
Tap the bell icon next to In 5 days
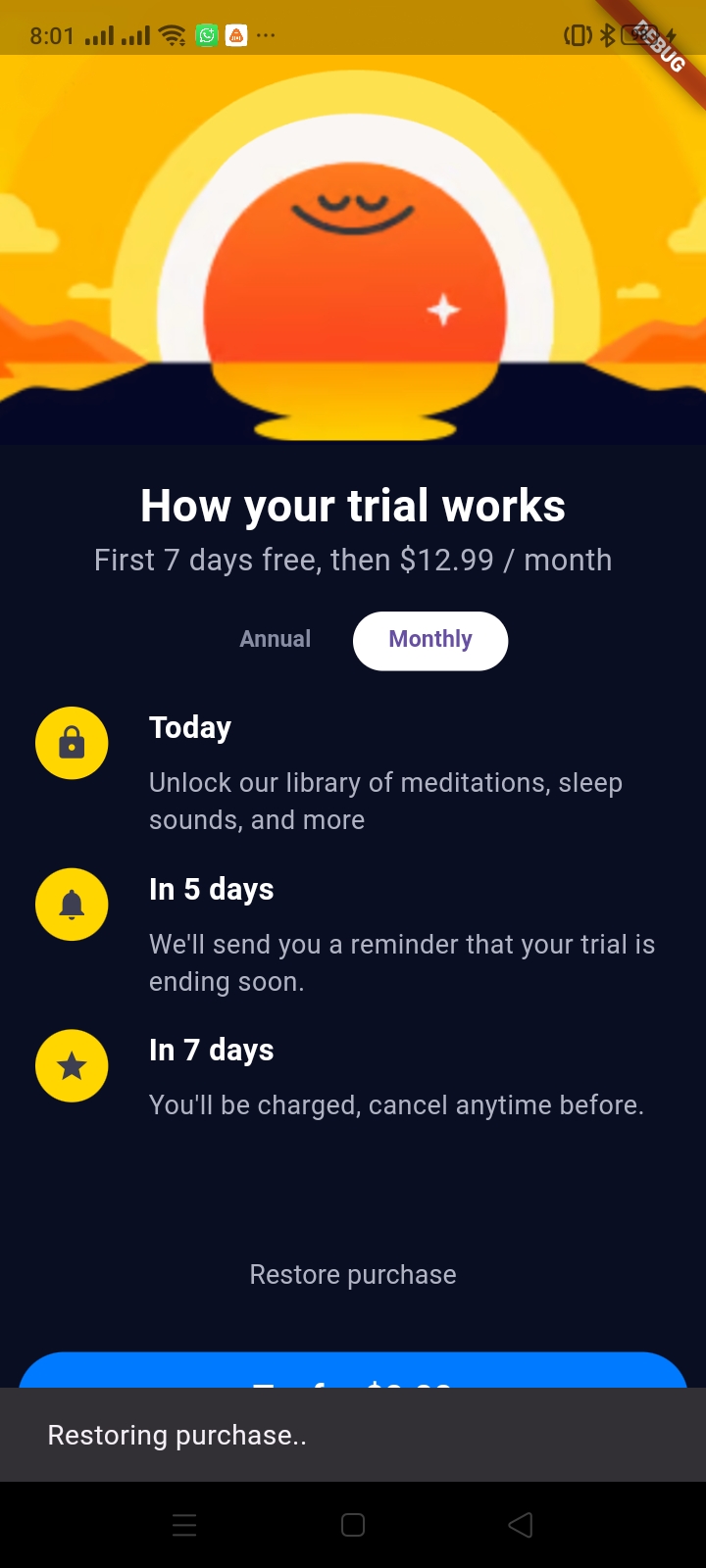[x=71, y=904]
